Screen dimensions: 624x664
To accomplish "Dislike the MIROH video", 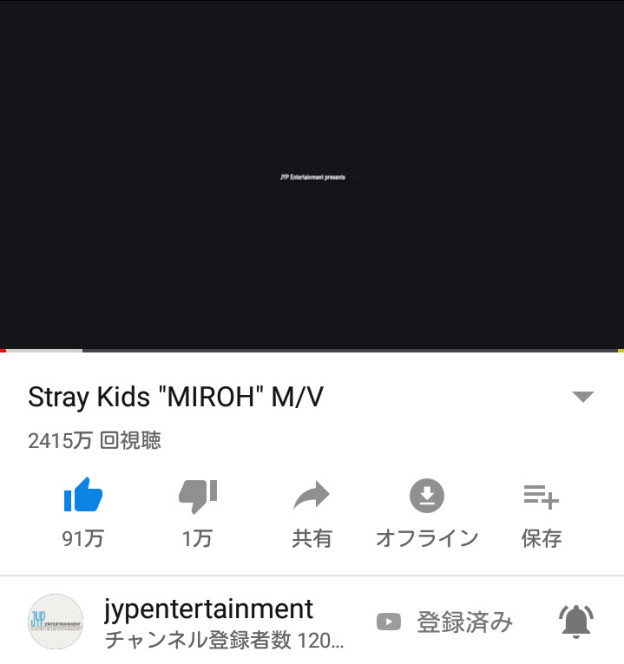I will coord(197,497).
